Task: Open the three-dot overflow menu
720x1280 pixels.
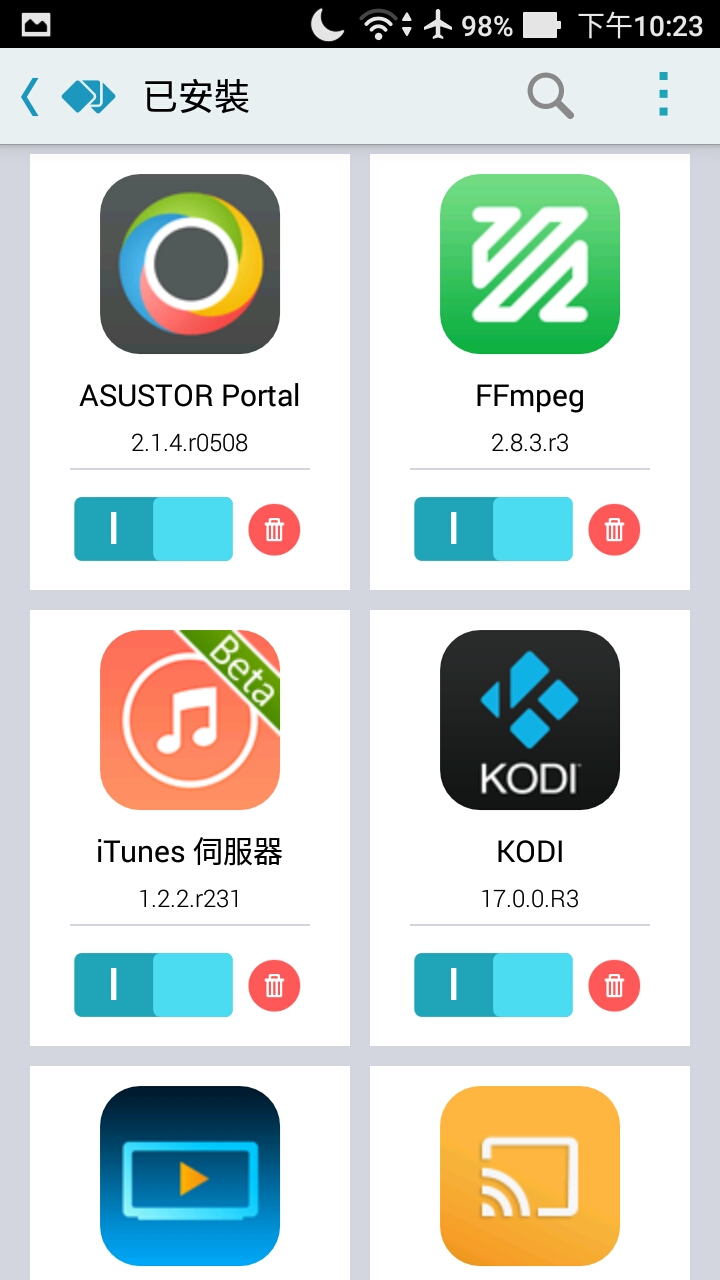Action: [663, 96]
